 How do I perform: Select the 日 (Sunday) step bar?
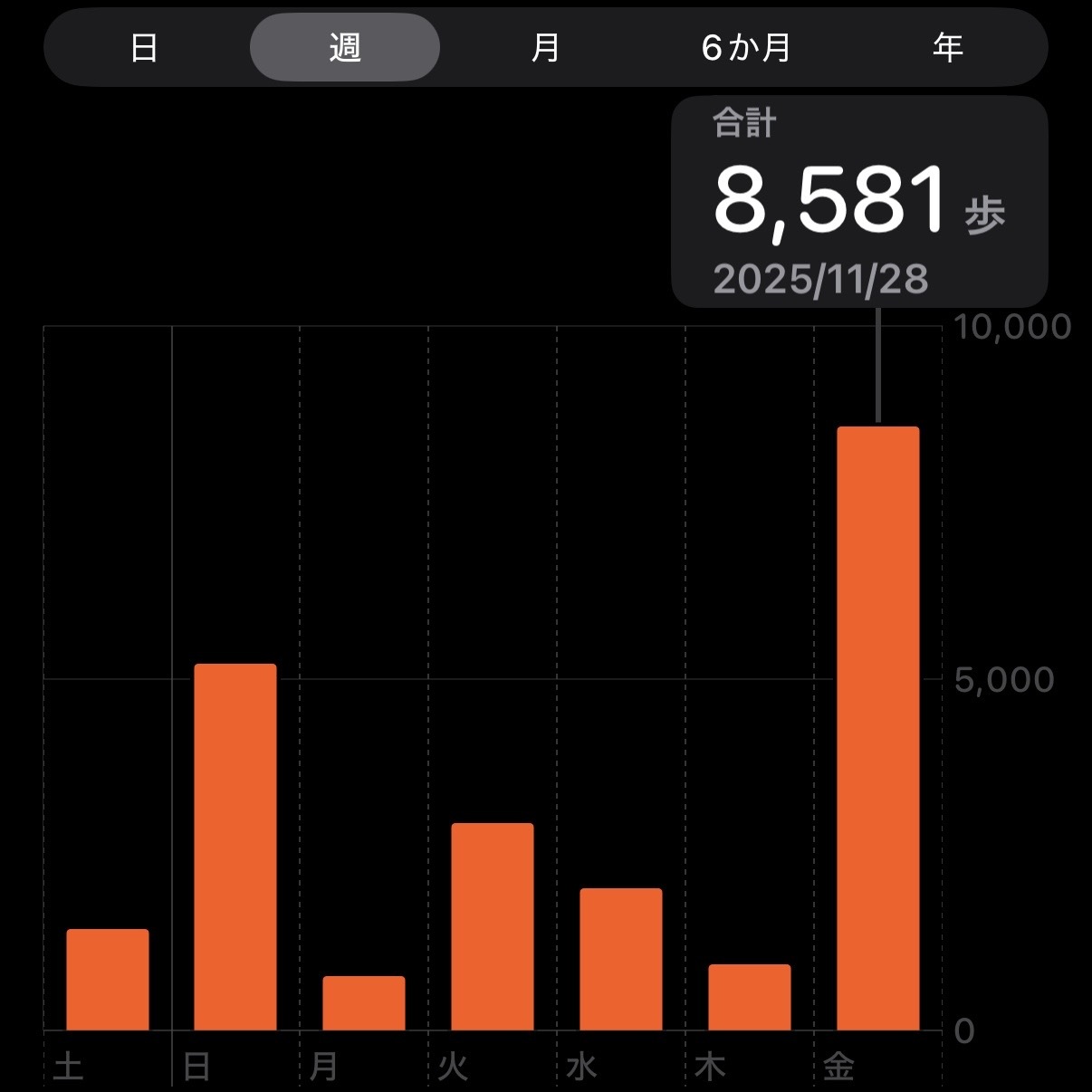pos(235,847)
